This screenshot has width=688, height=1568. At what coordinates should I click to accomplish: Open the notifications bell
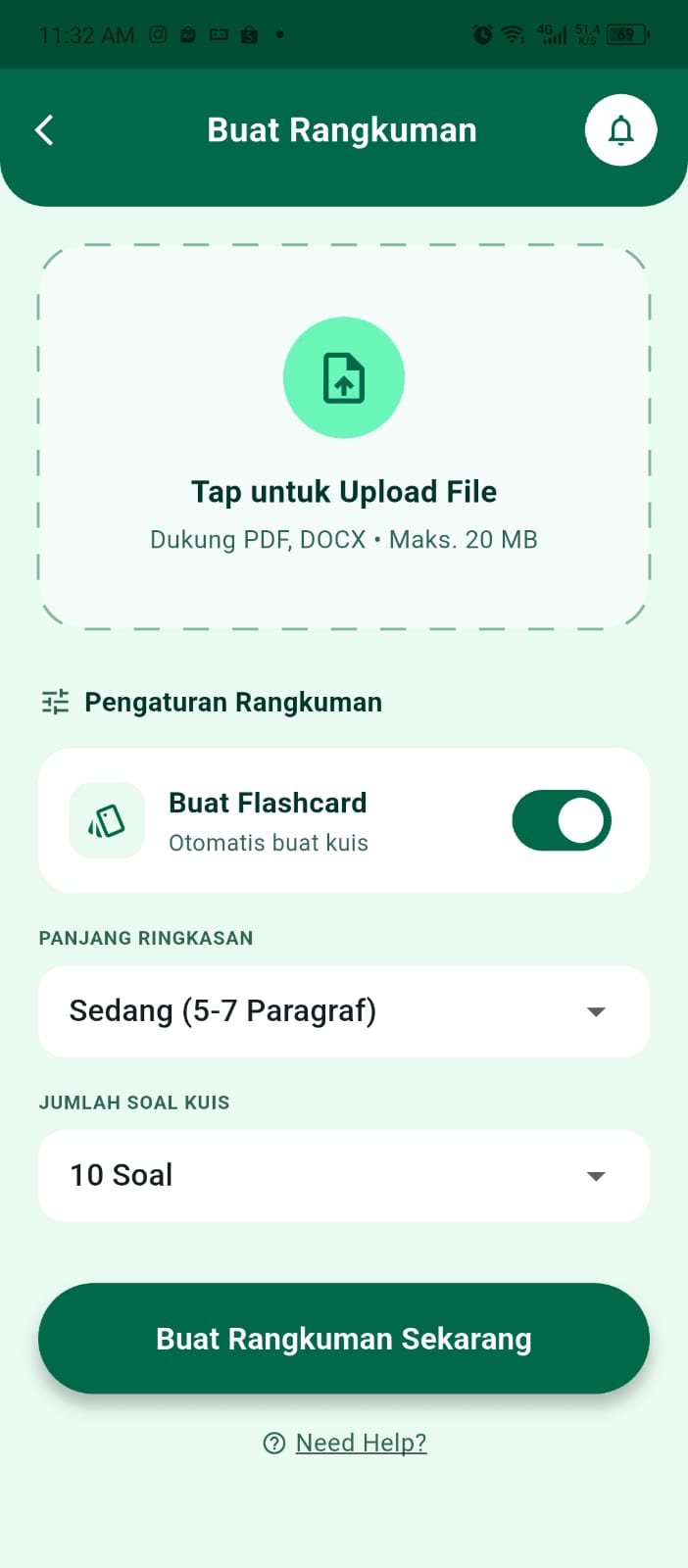(x=621, y=130)
